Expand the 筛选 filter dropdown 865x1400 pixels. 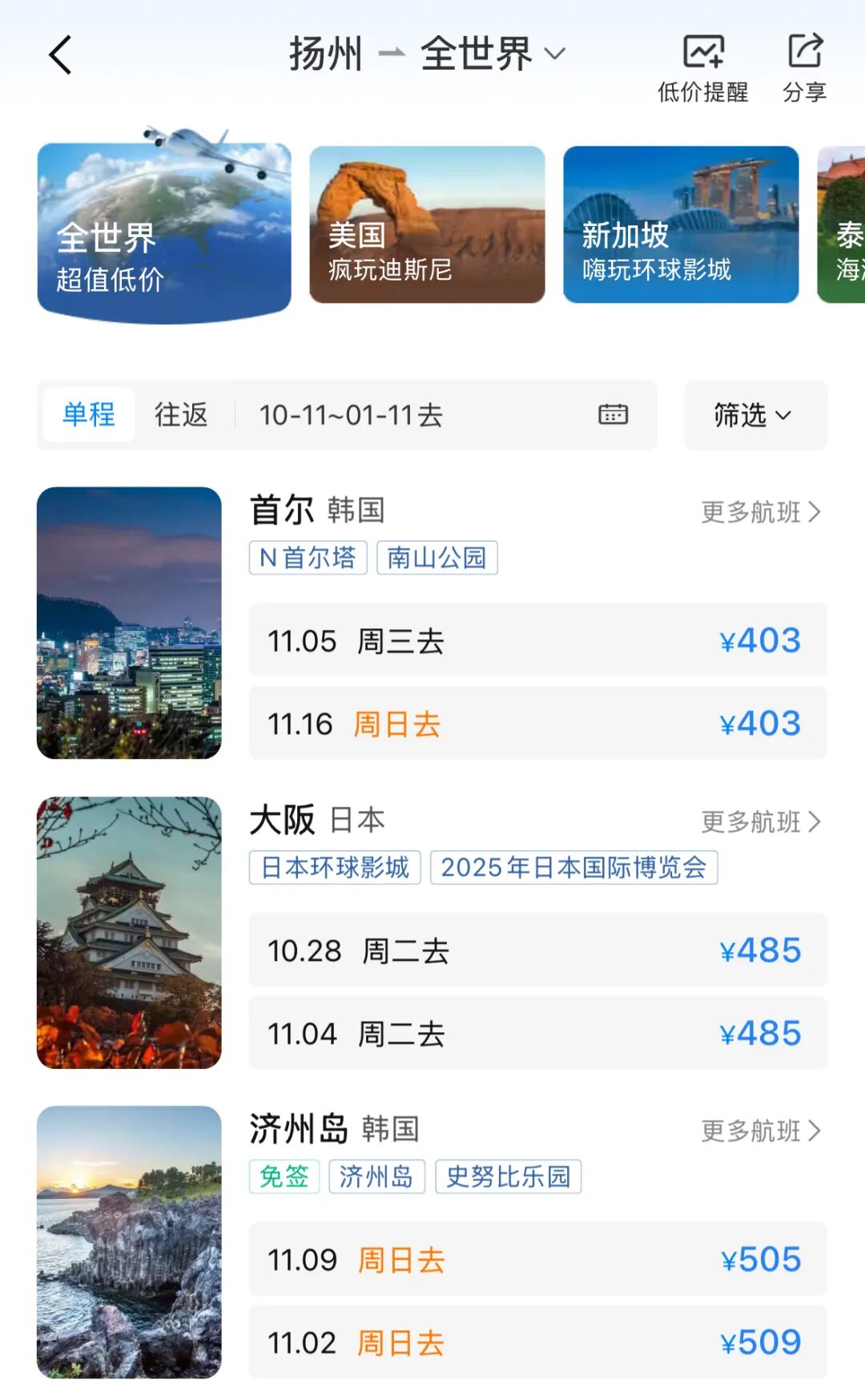[754, 415]
